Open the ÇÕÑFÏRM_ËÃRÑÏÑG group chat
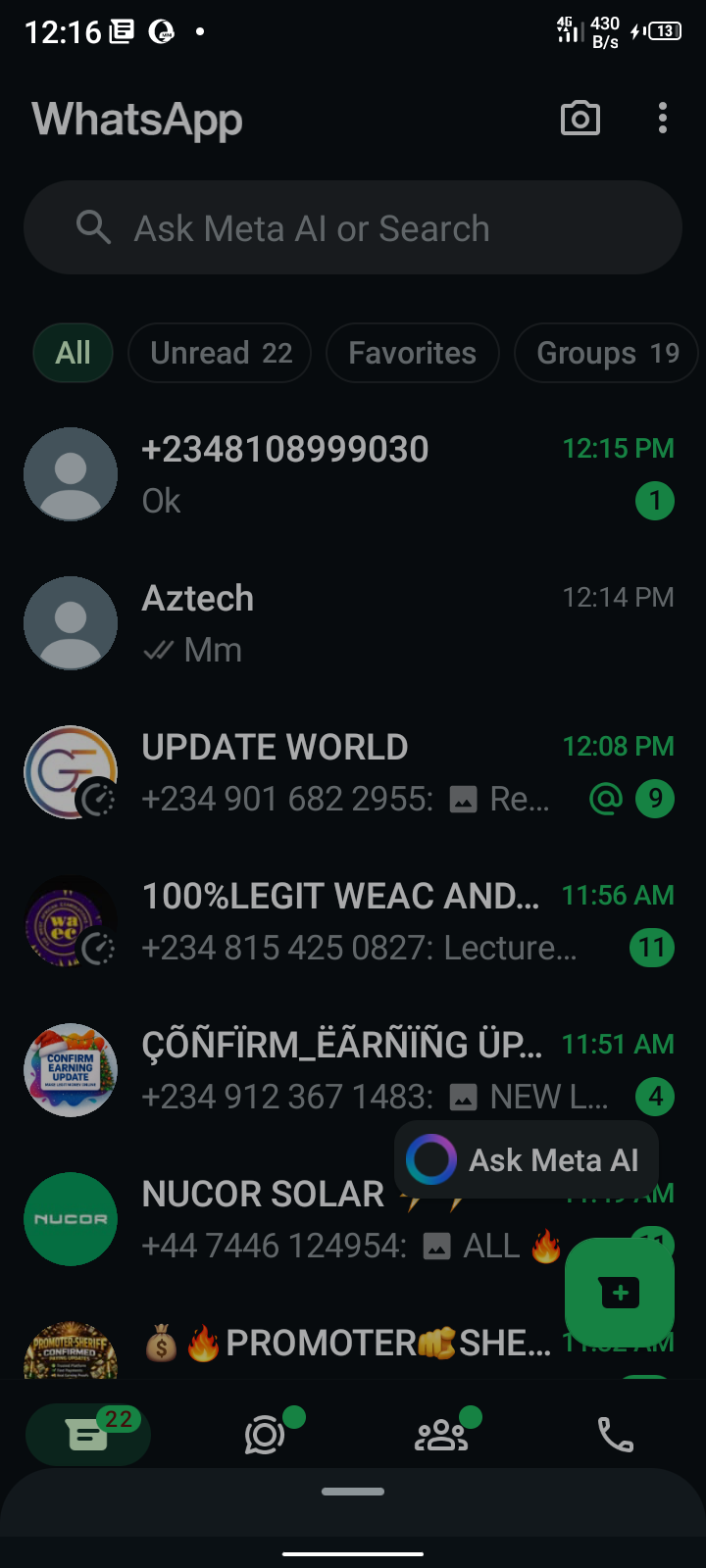This screenshot has width=706, height=1568. pos(333,1070)
